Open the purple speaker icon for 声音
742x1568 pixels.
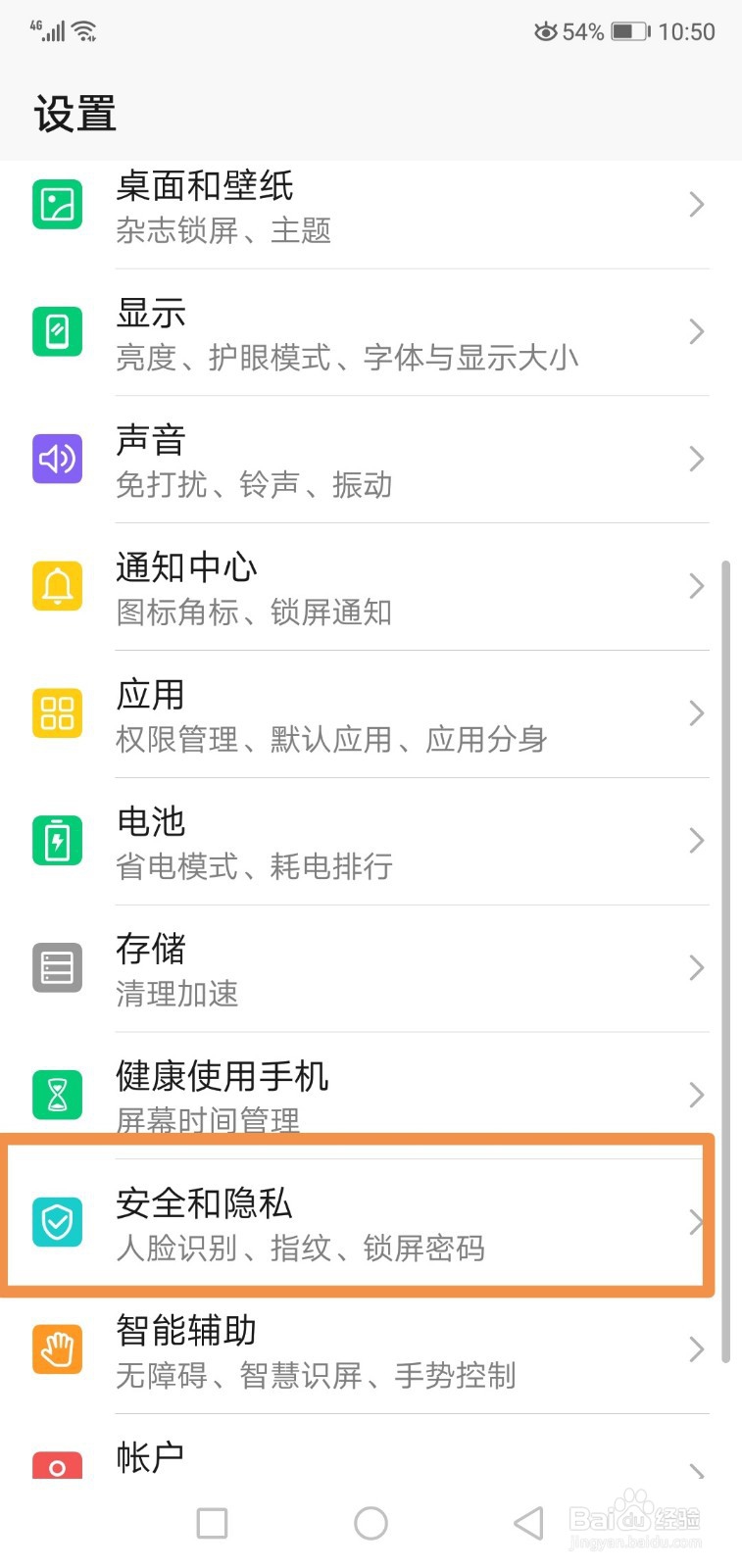(57, 459)
